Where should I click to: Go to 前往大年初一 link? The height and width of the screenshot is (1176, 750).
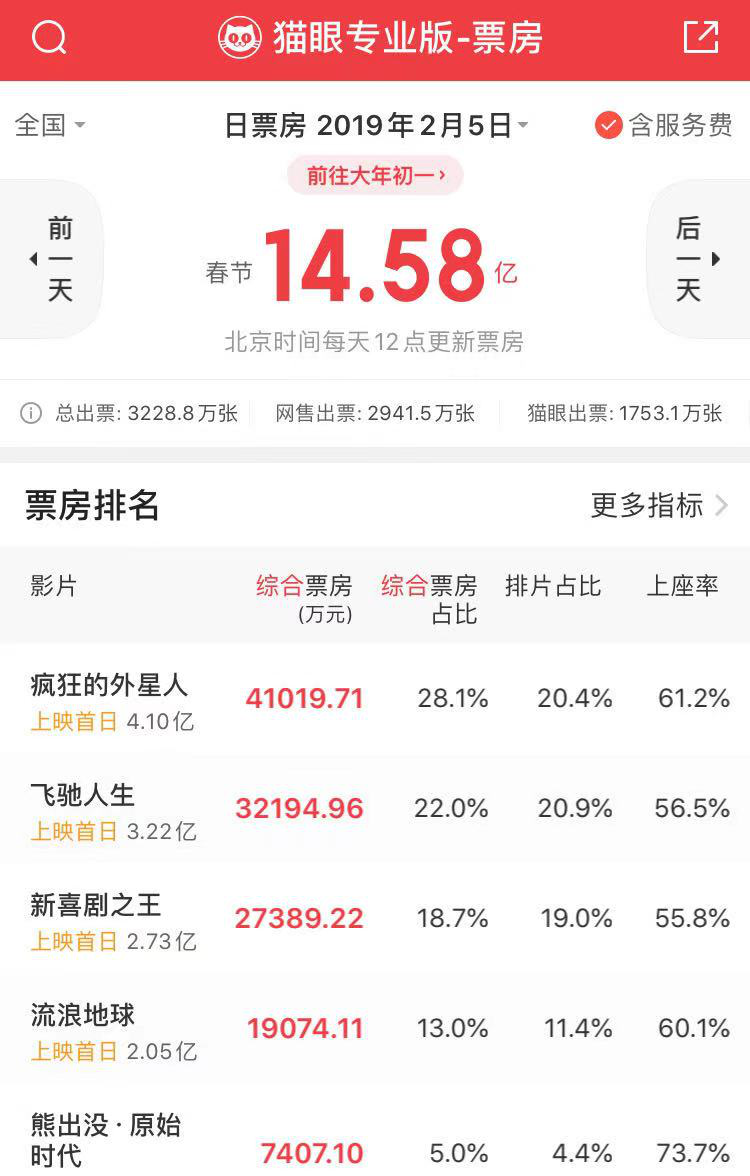pos(375,176)
